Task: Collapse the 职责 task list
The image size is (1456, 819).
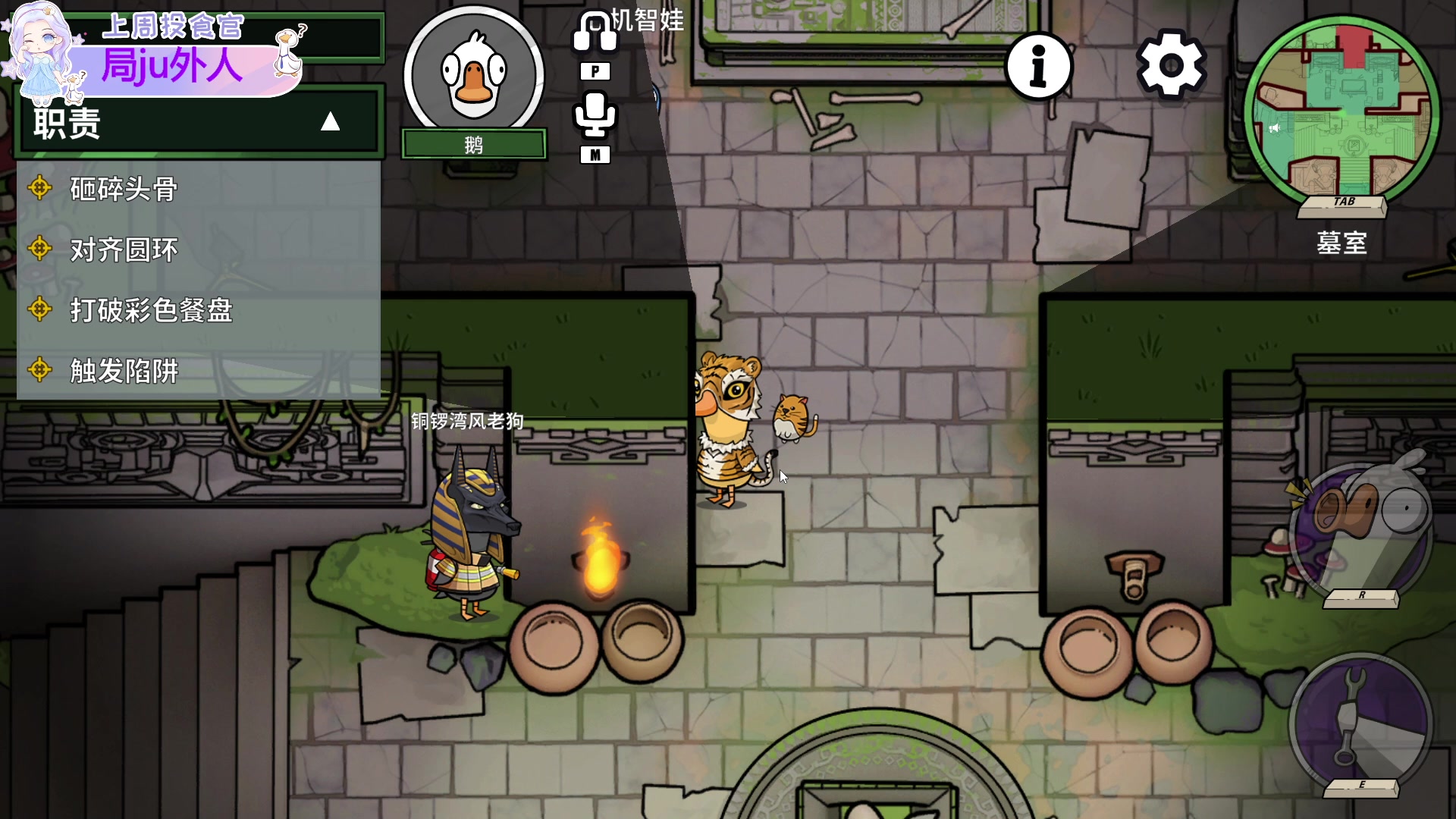Action: click(330, 121)
